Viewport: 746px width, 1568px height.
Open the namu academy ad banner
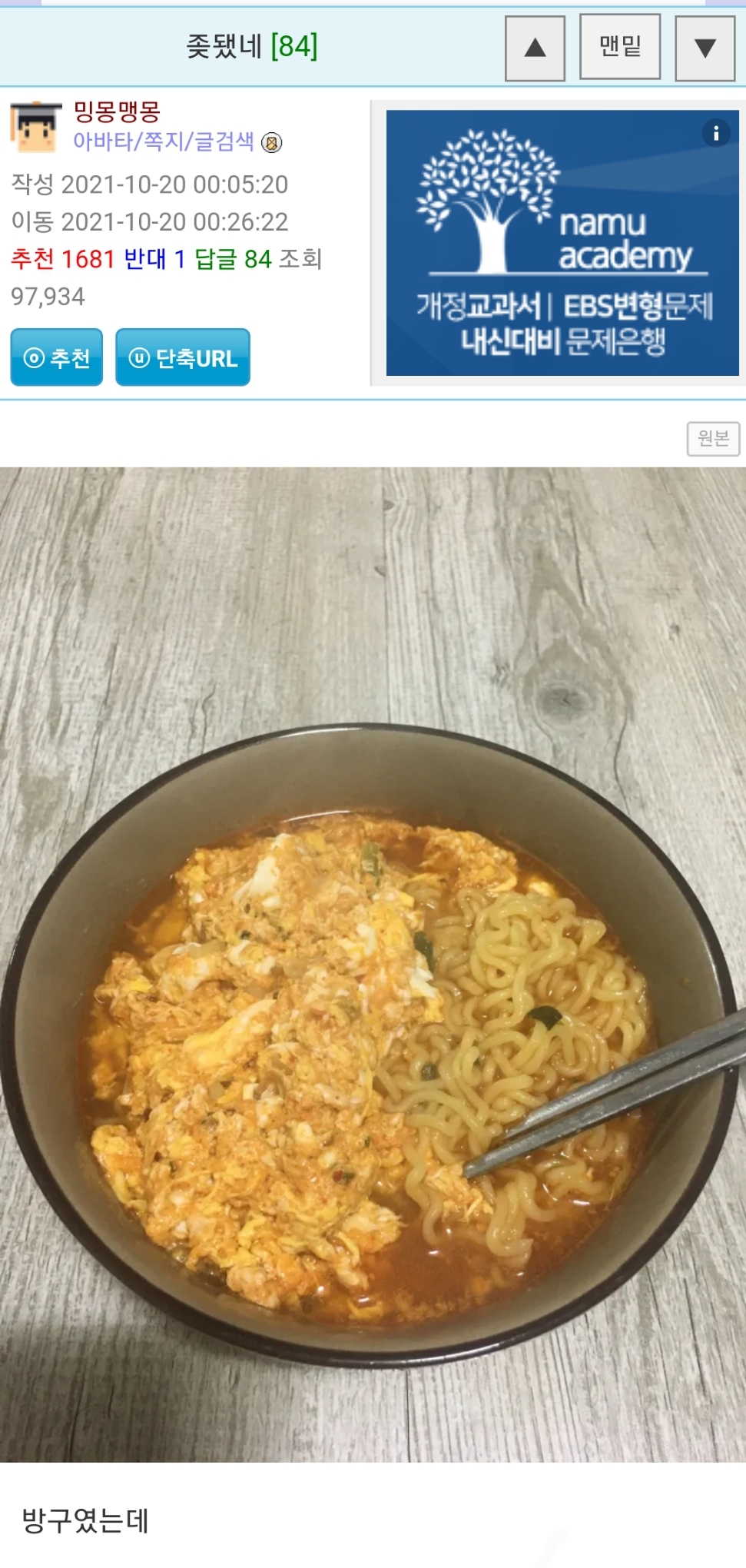coord(562,243)
